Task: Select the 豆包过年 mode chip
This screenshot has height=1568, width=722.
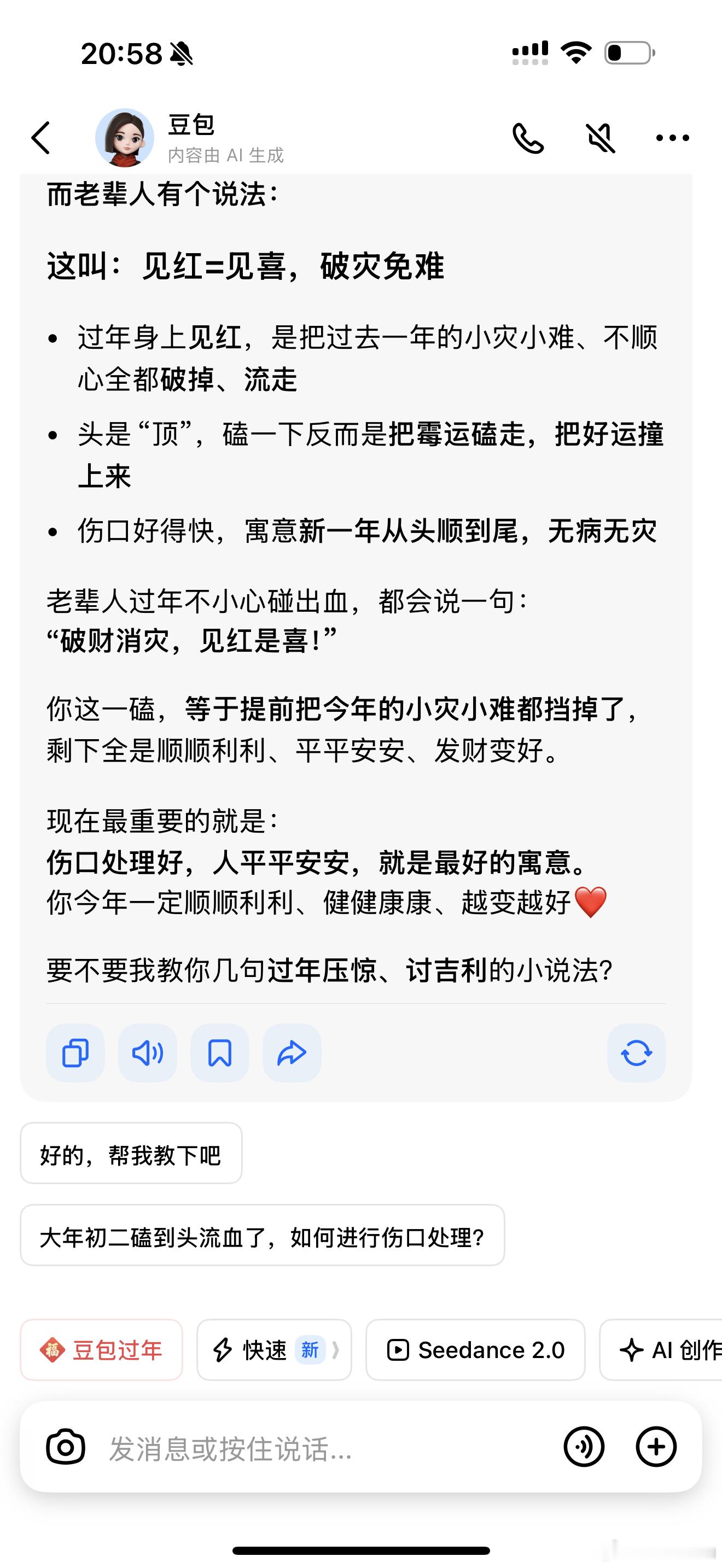Action: 102,1350
